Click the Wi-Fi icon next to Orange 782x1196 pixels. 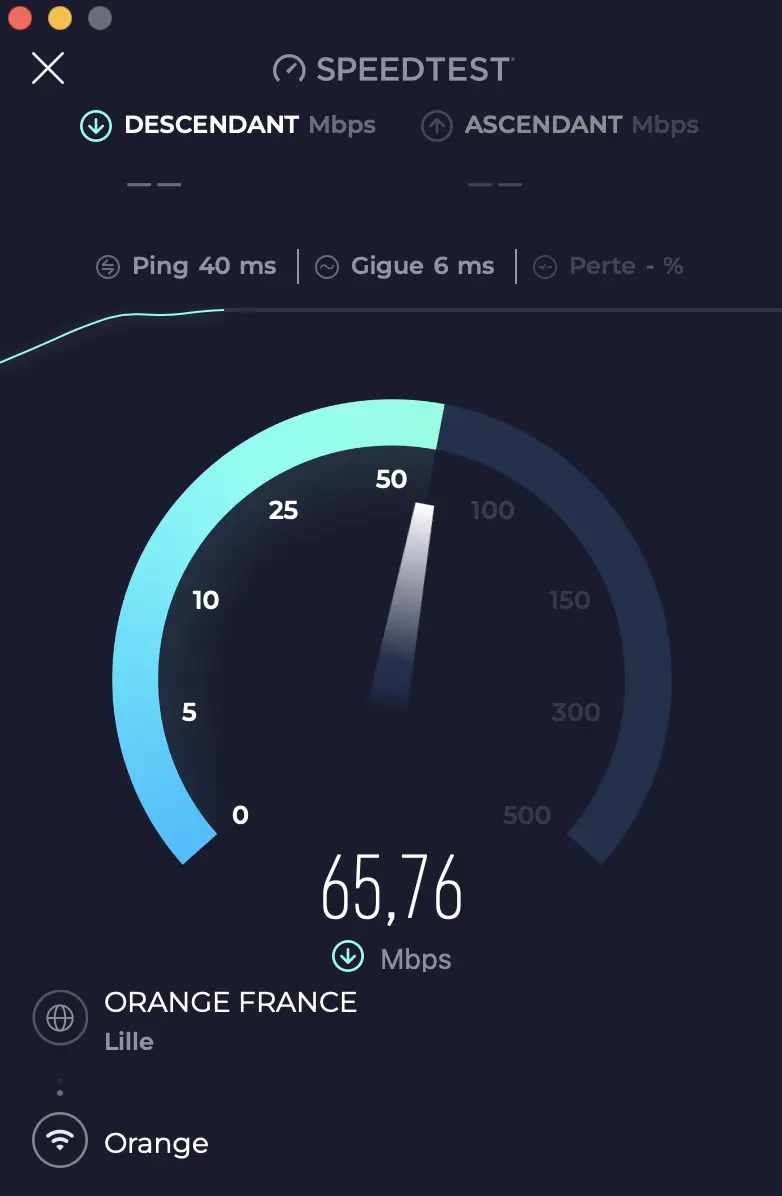[60, 1142]
